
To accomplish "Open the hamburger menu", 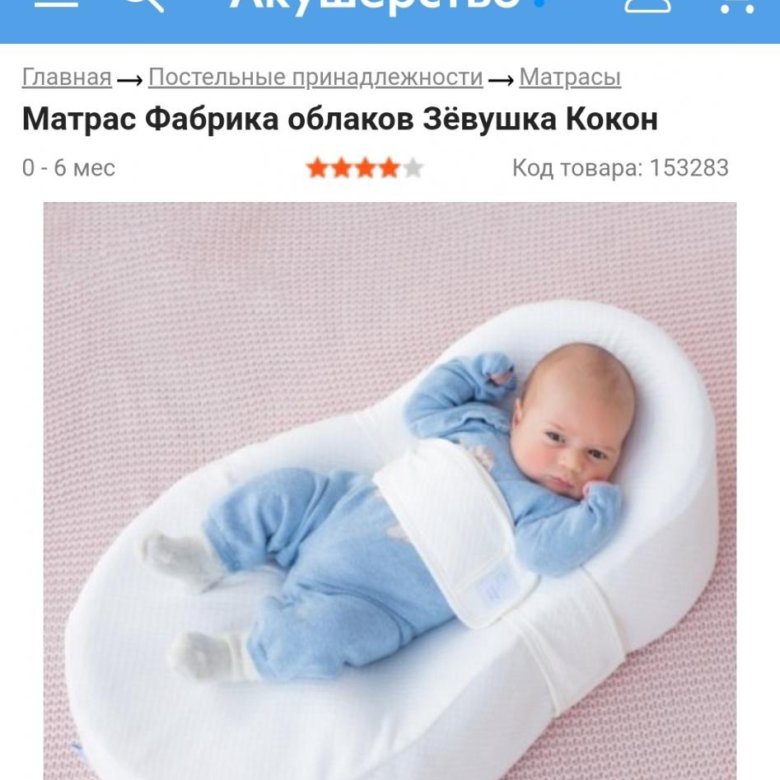I will point(55,4).
